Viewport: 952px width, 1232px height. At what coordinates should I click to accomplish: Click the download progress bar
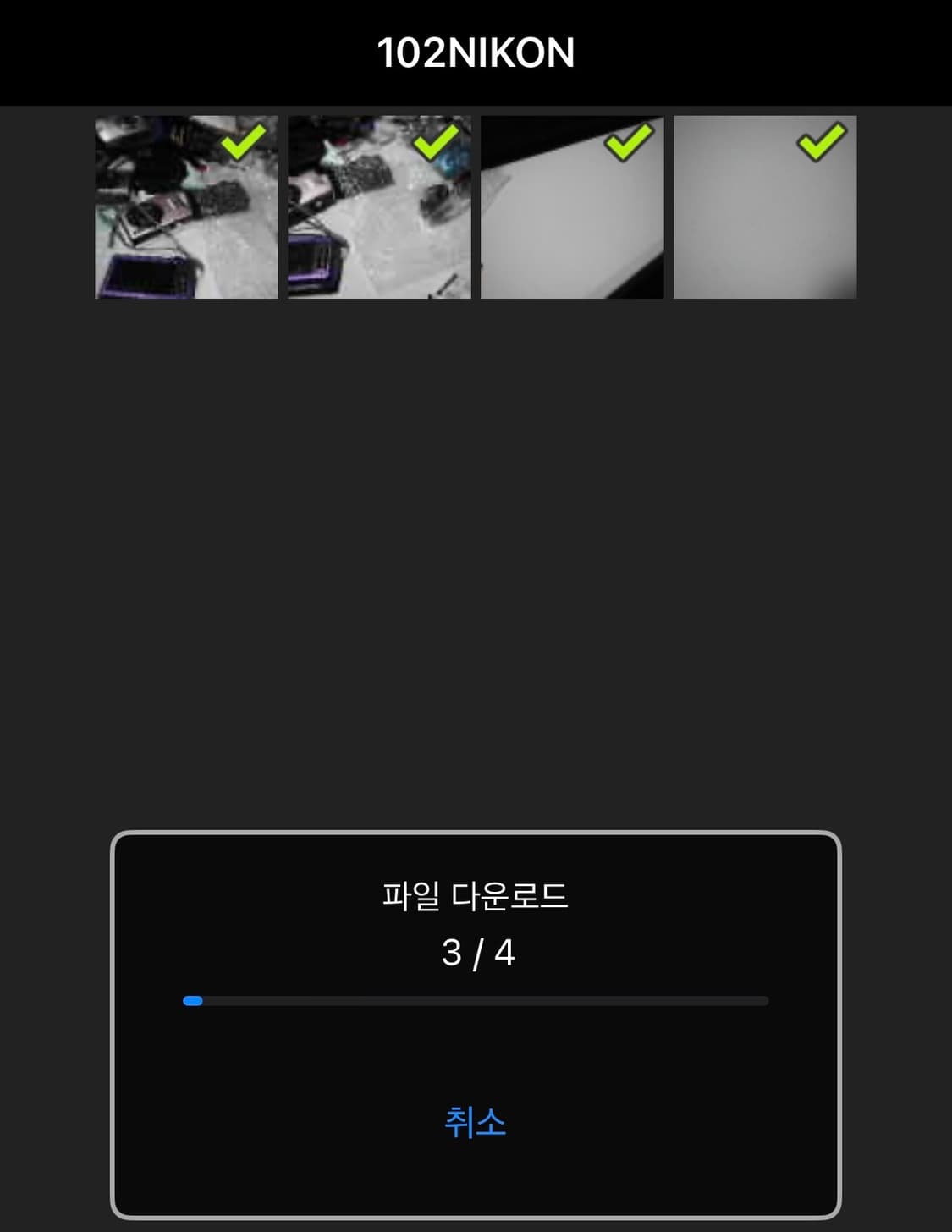pyautogui.click(x=476, y=1000)
